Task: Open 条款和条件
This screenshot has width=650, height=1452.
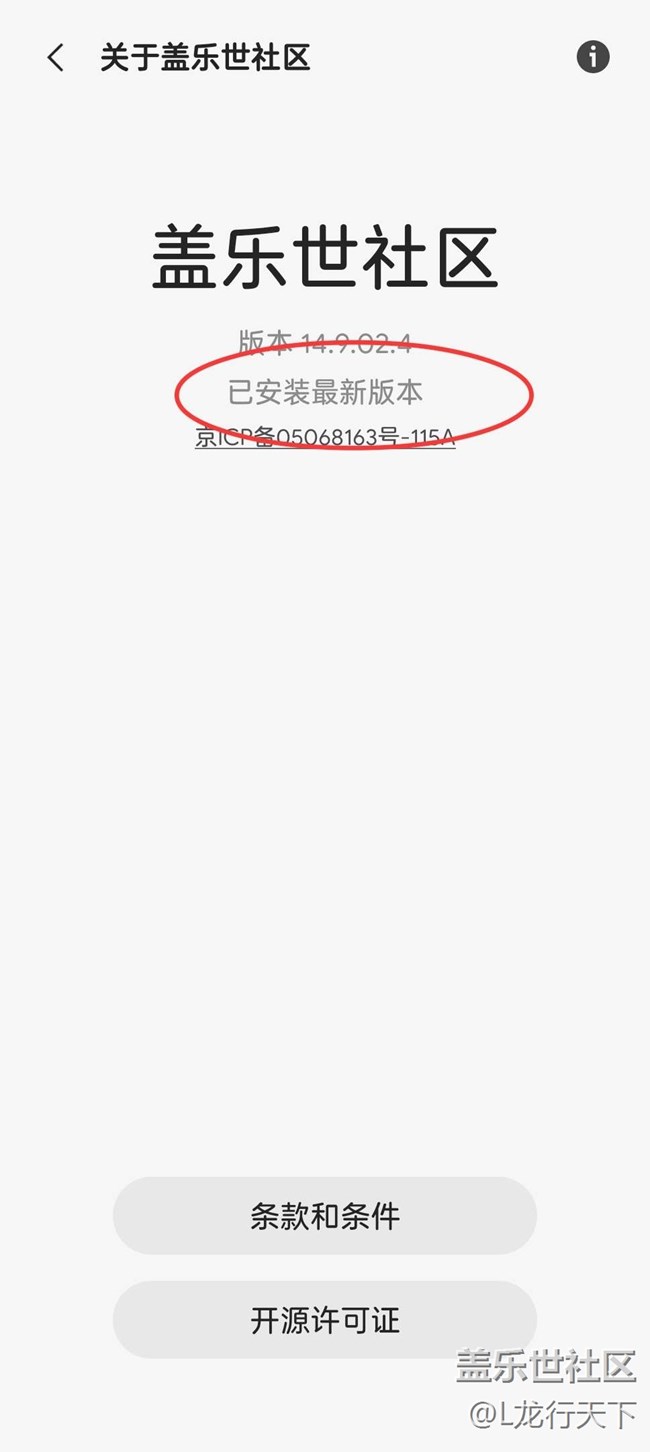Action: pyautogui.click(x=325, y=1216)
